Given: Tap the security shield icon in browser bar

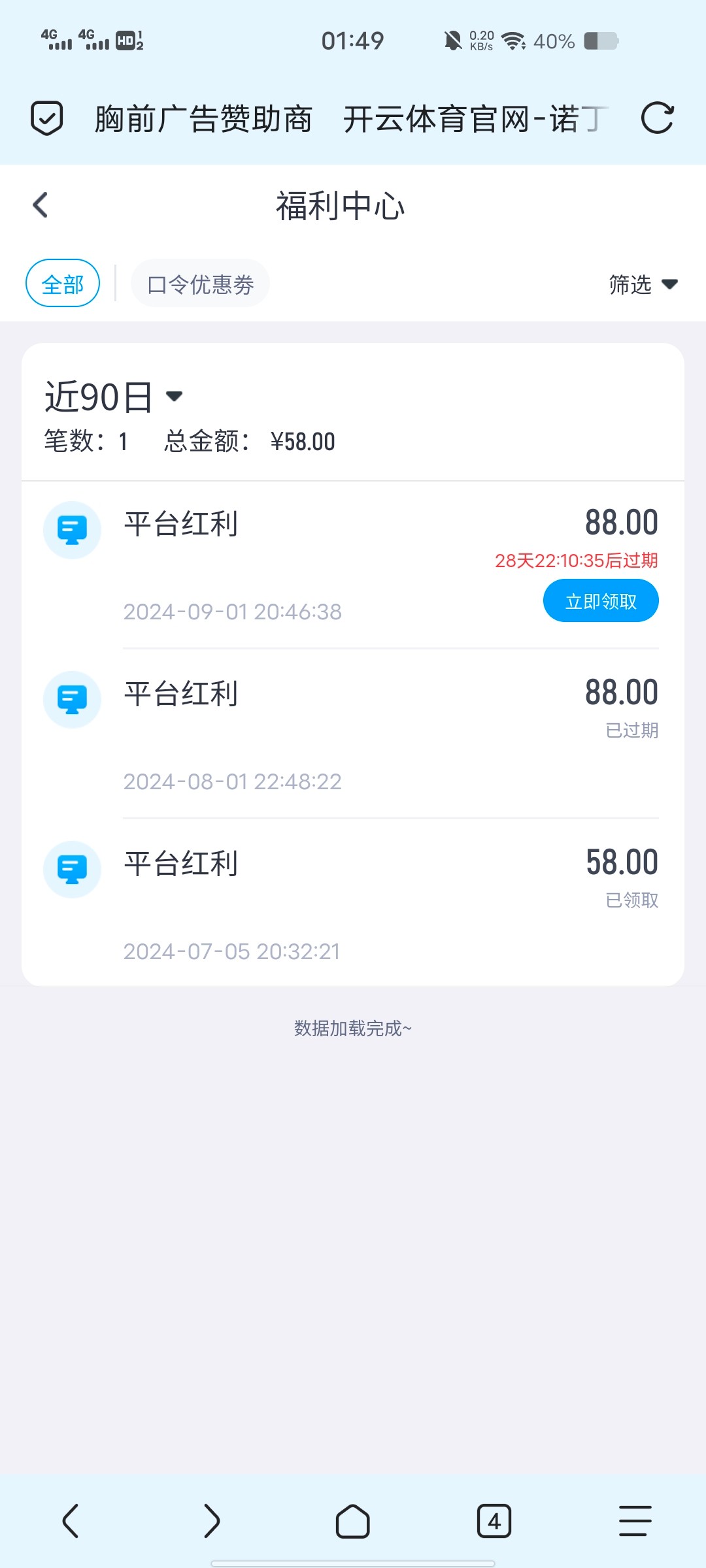Looking at the screenshot, I should point(47,118).
